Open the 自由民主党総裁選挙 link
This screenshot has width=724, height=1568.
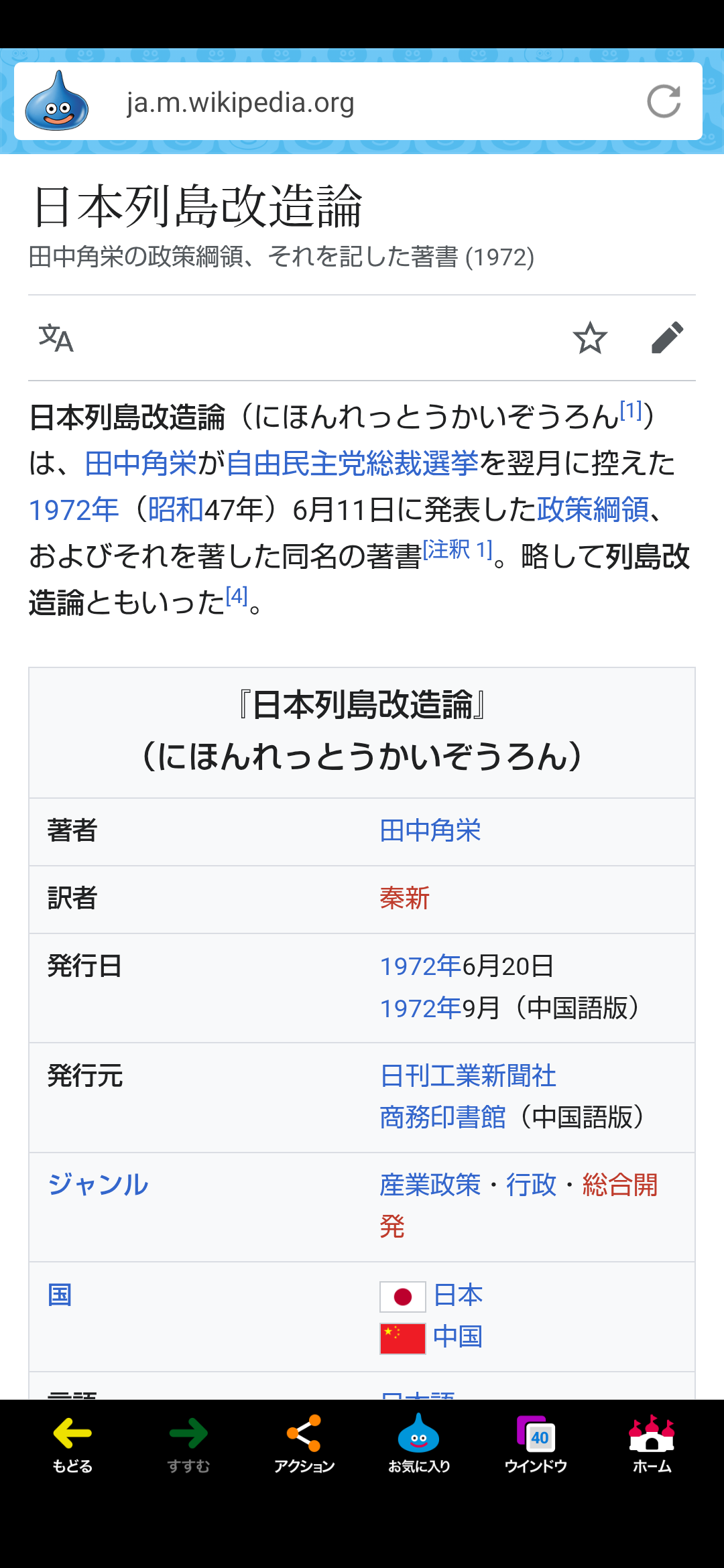[x=353, y=464]
